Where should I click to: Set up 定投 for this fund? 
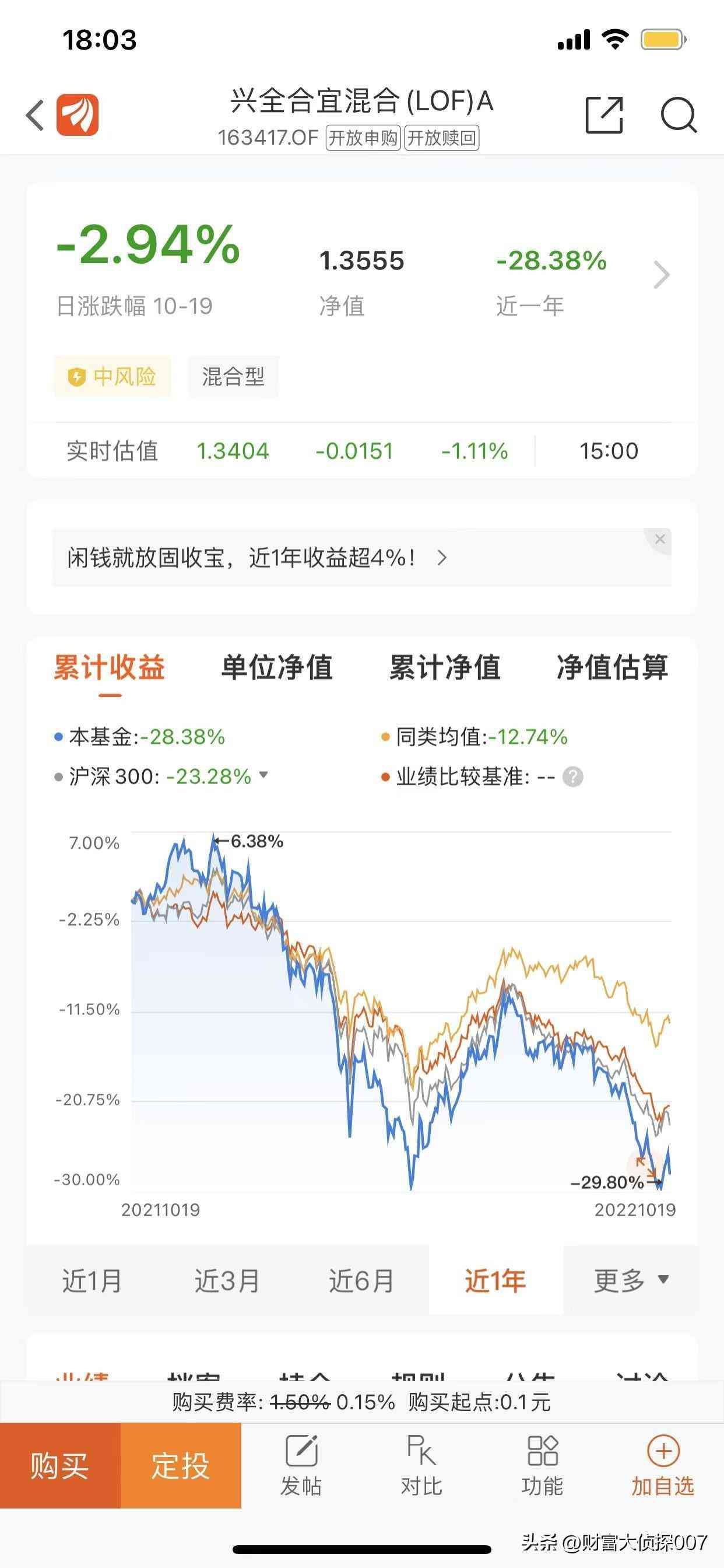tap(181, 1466)
